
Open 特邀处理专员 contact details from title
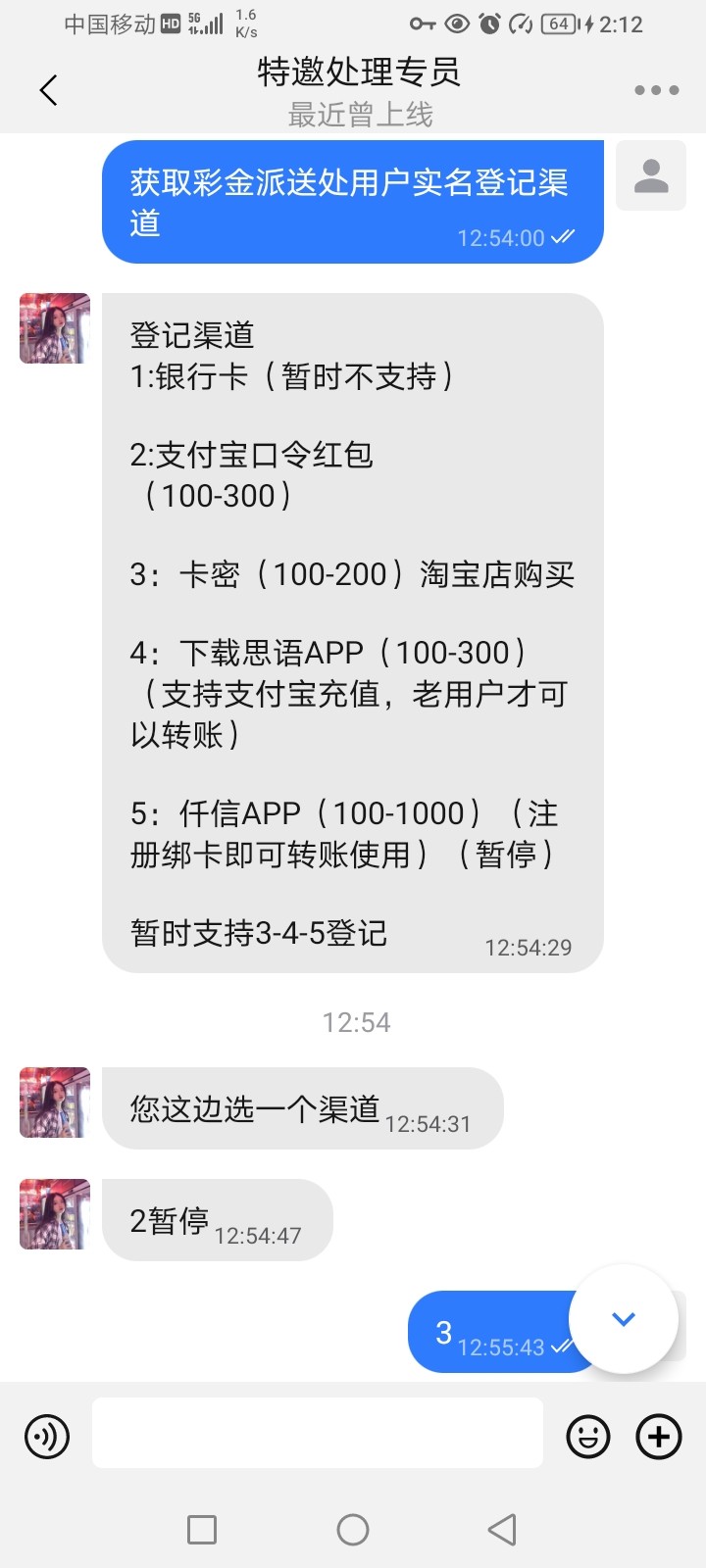coord(359,73)
